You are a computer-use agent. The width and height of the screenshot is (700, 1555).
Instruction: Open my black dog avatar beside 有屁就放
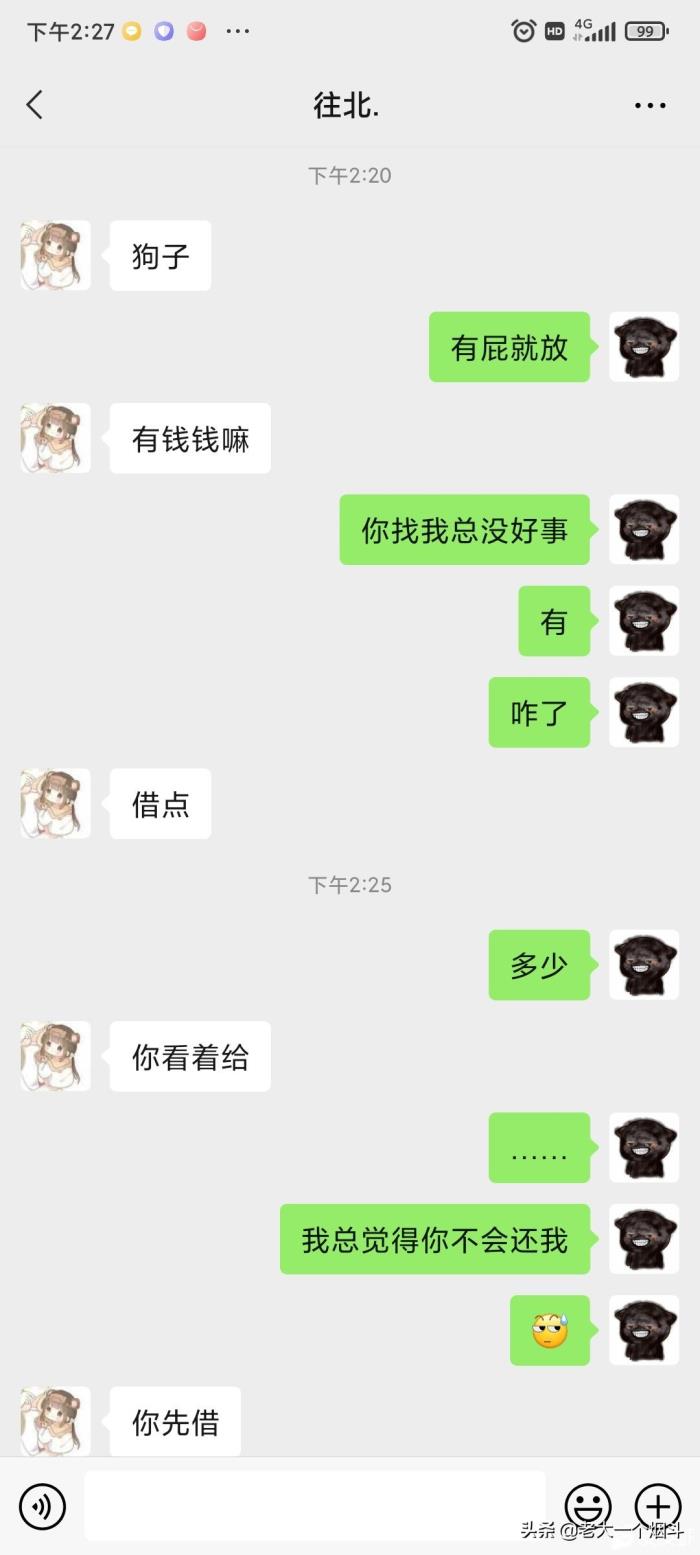[644, 347]
